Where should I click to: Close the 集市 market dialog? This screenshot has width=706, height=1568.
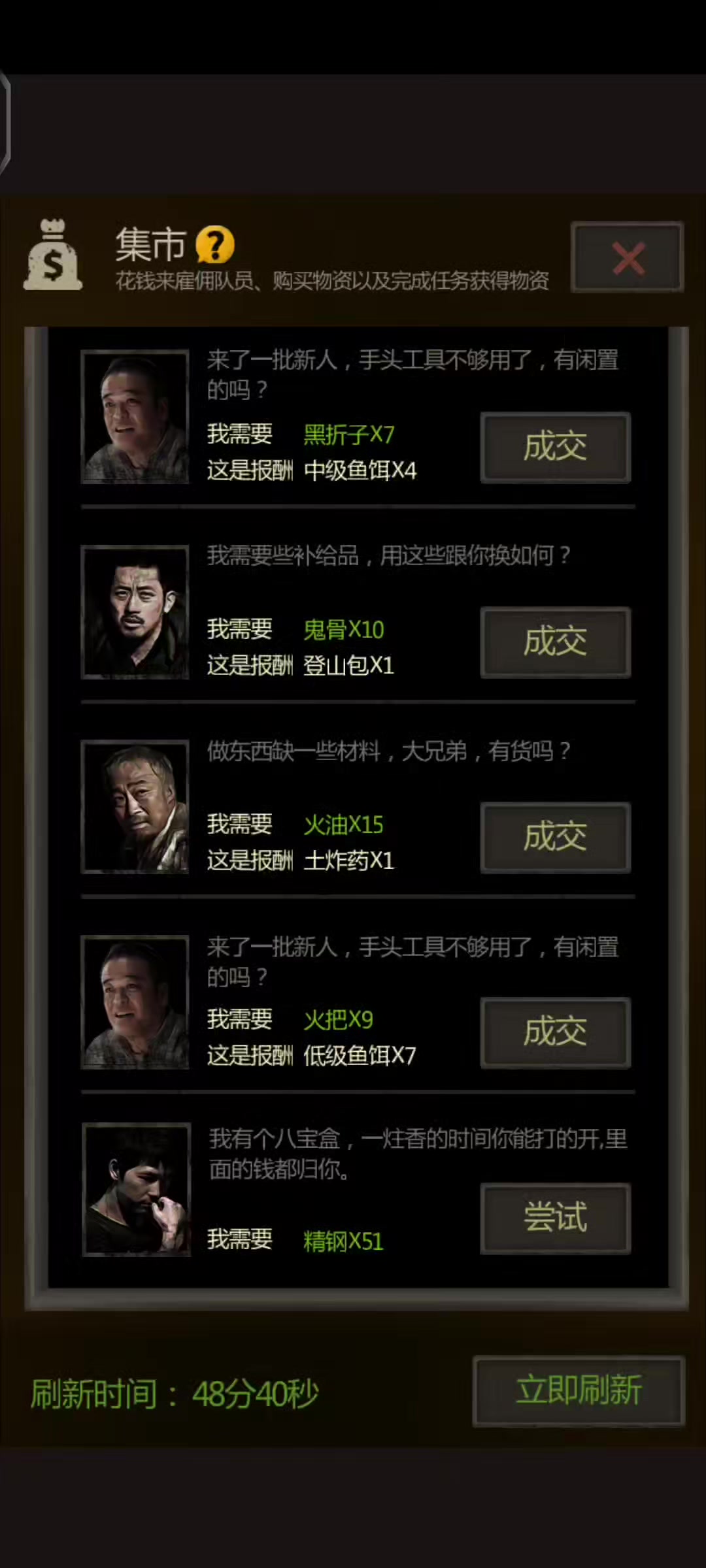(x=627, y=257)
